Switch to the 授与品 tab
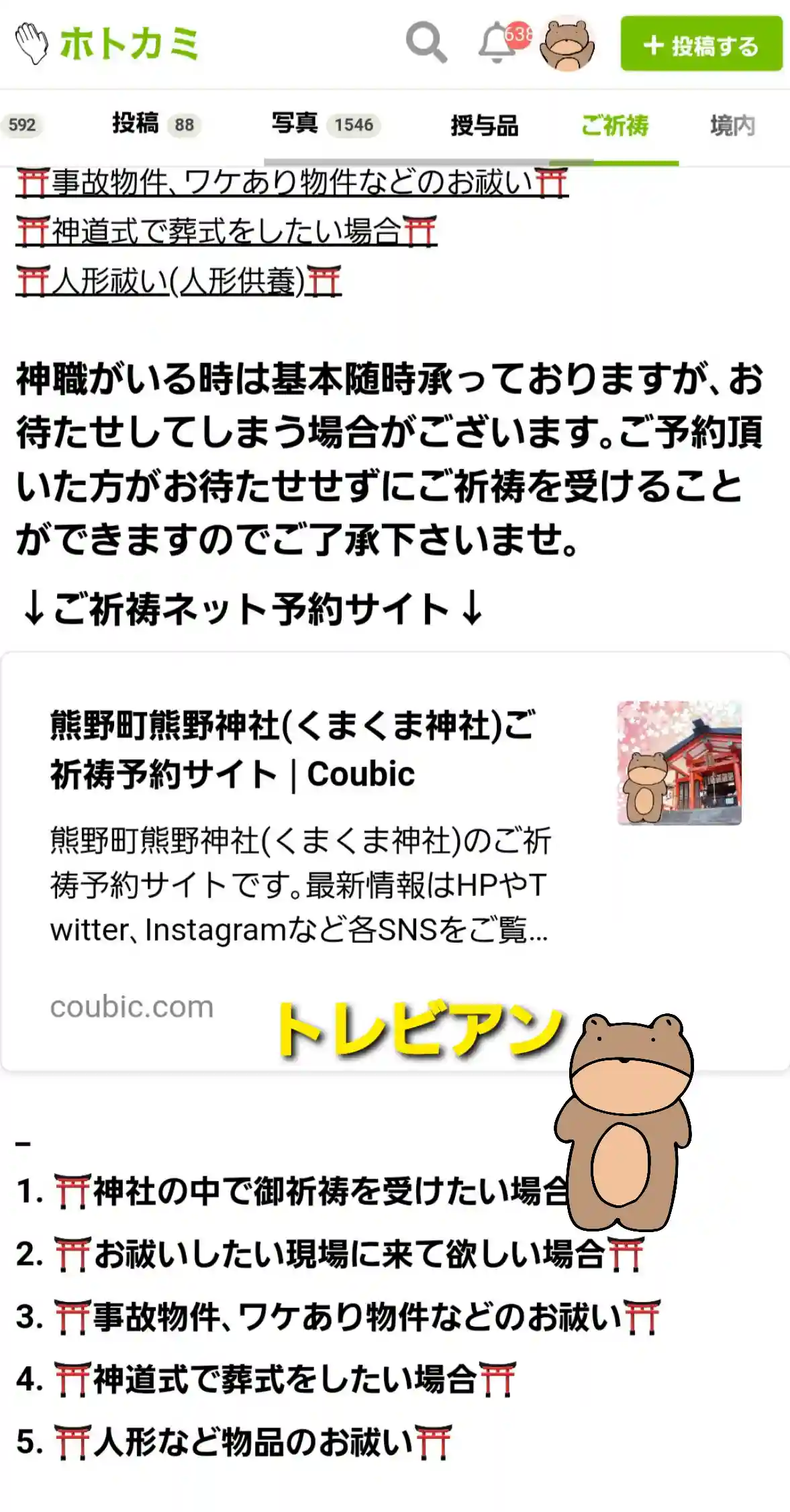Screen dimensions: 790x1512 click(x=484, y=125)
